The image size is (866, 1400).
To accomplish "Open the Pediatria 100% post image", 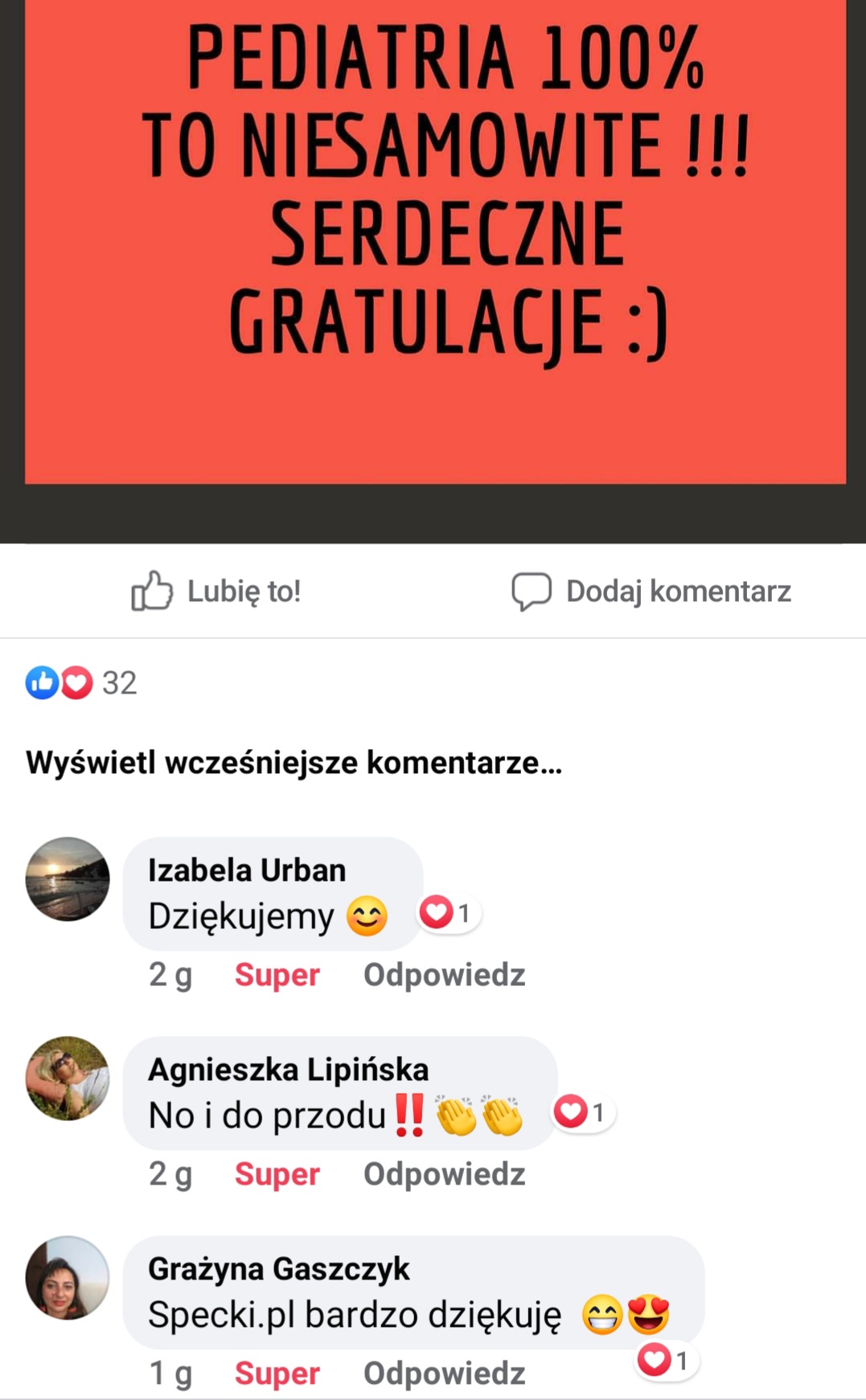I will (x=435, y=241).
